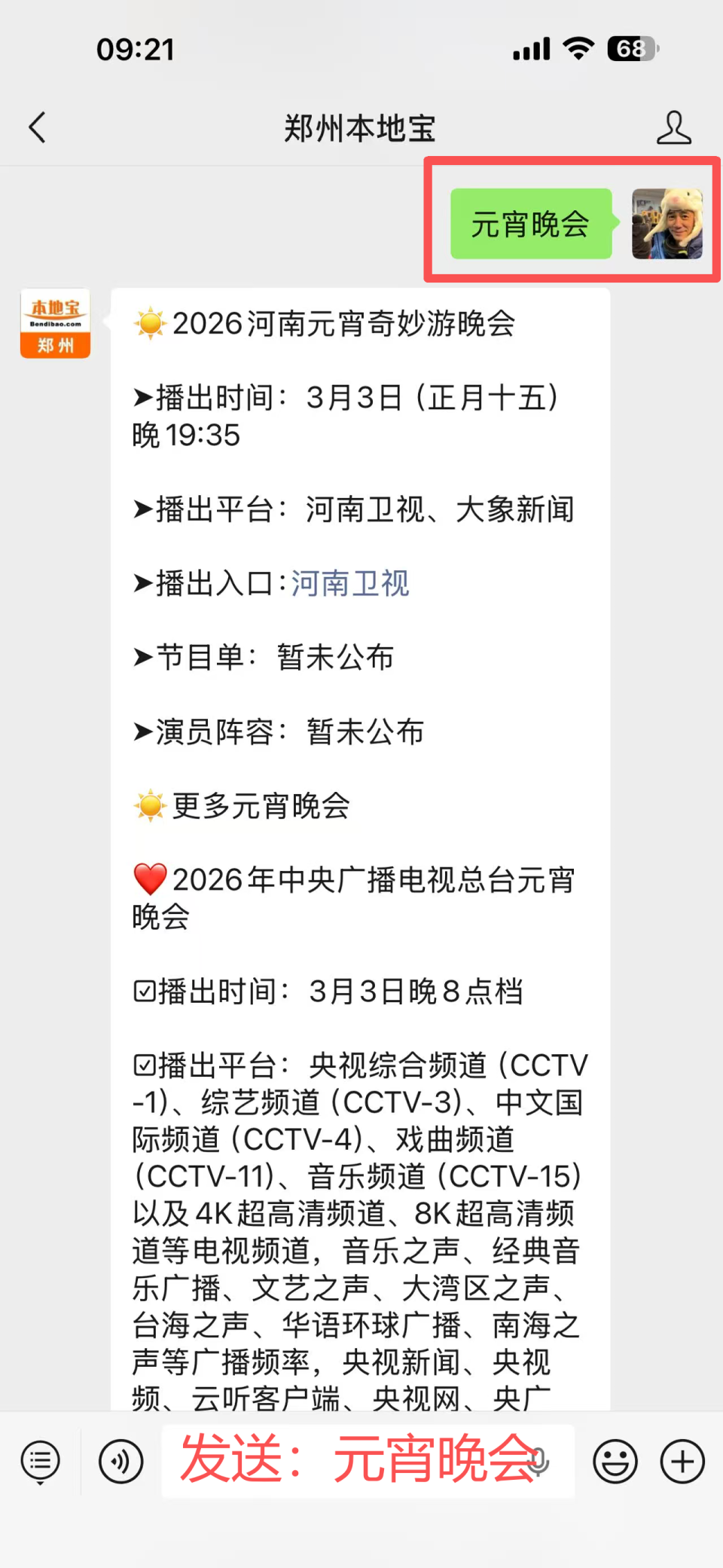
Task: Tap the 09:21 clock in status bar
Action: coord(137,48)
